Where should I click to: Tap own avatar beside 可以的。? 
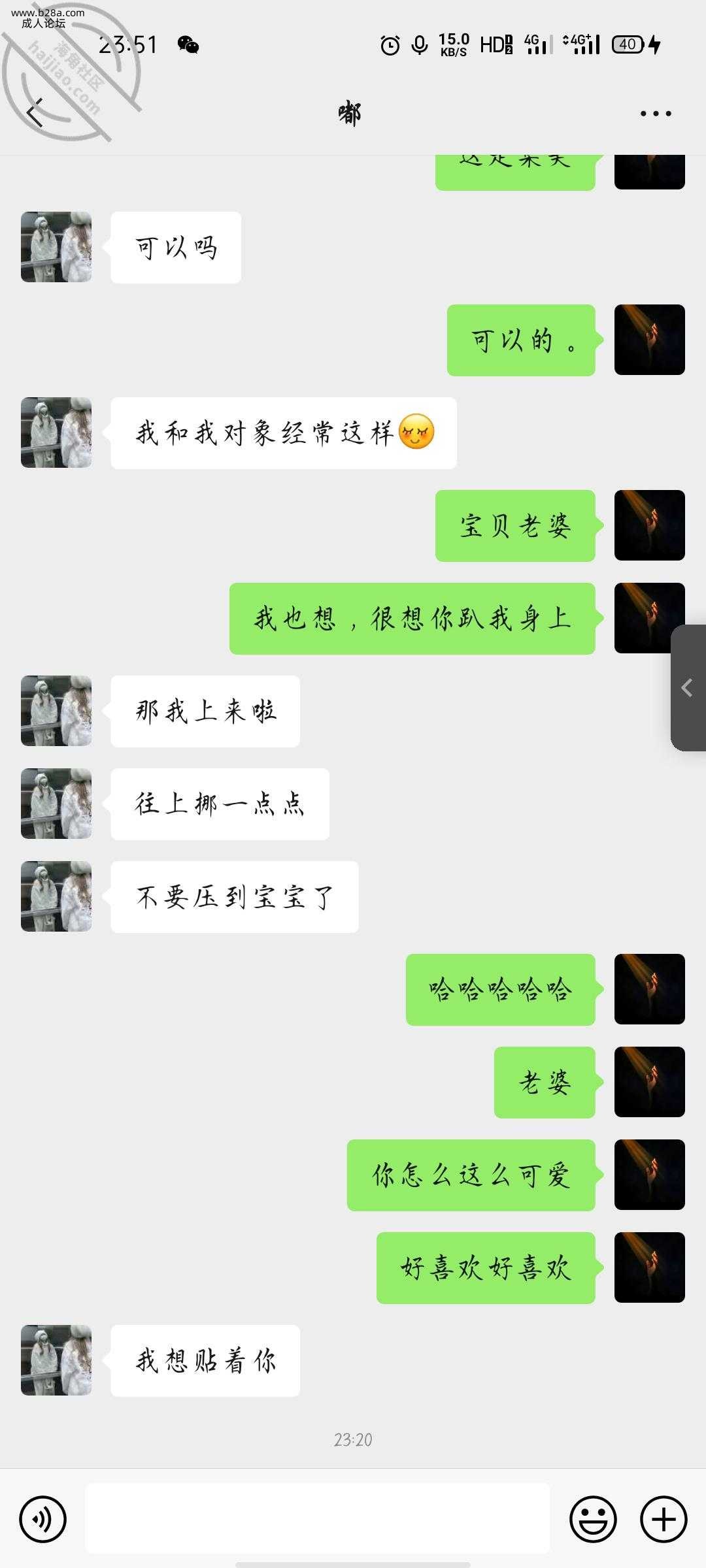tap(649, 340)
